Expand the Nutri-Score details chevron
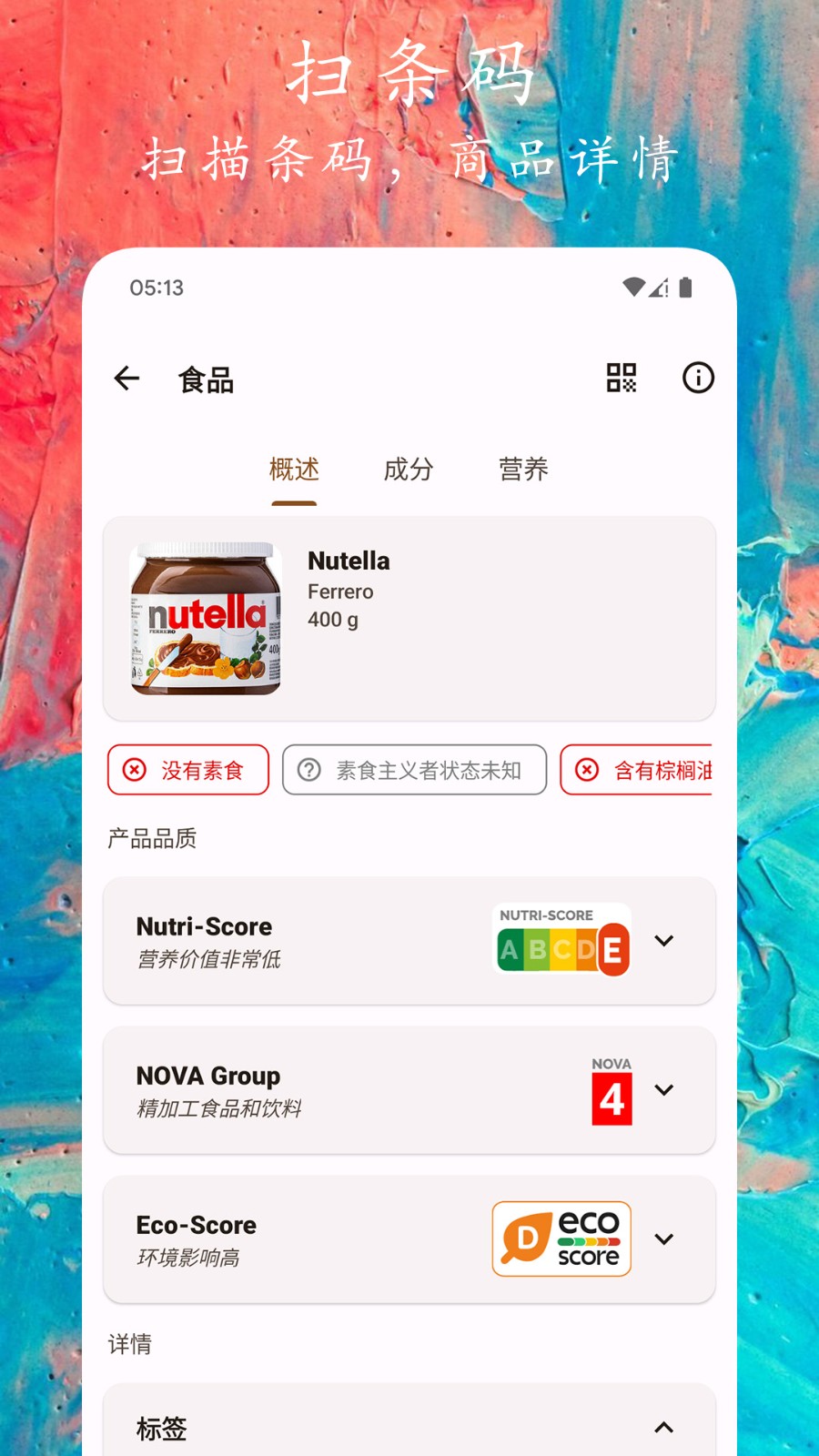 [664, 941]
